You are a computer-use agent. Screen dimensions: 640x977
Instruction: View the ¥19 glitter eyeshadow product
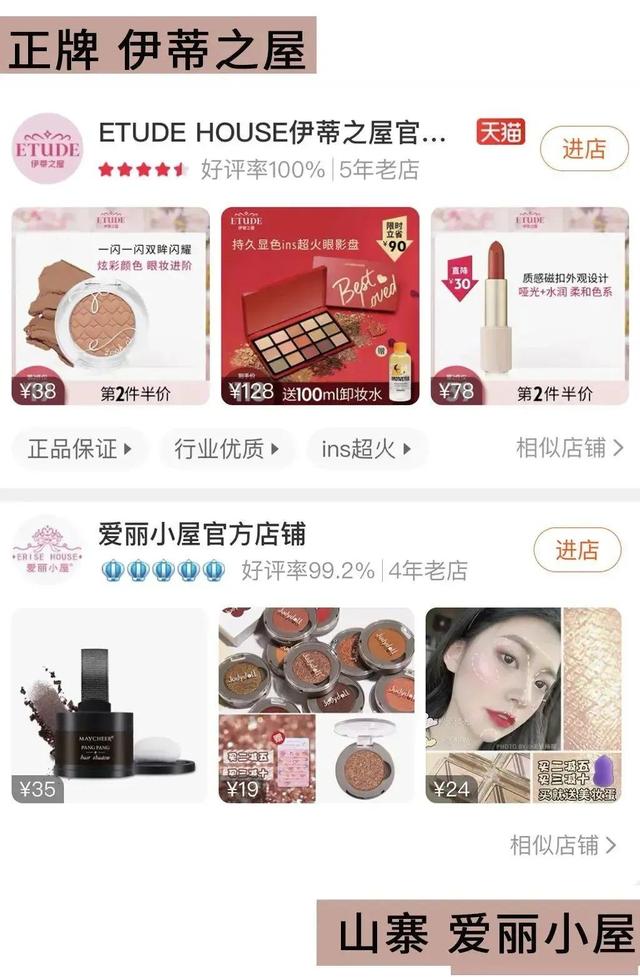click(x=316, y=705)
